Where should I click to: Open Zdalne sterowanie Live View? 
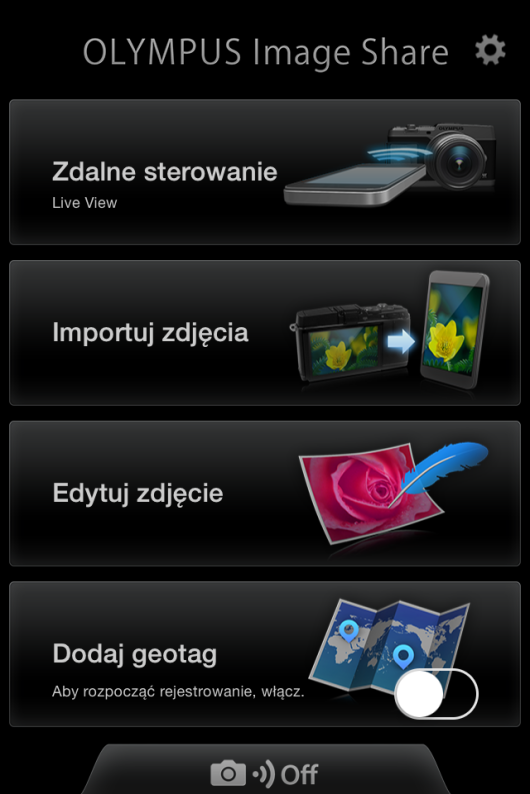point(265,172)
